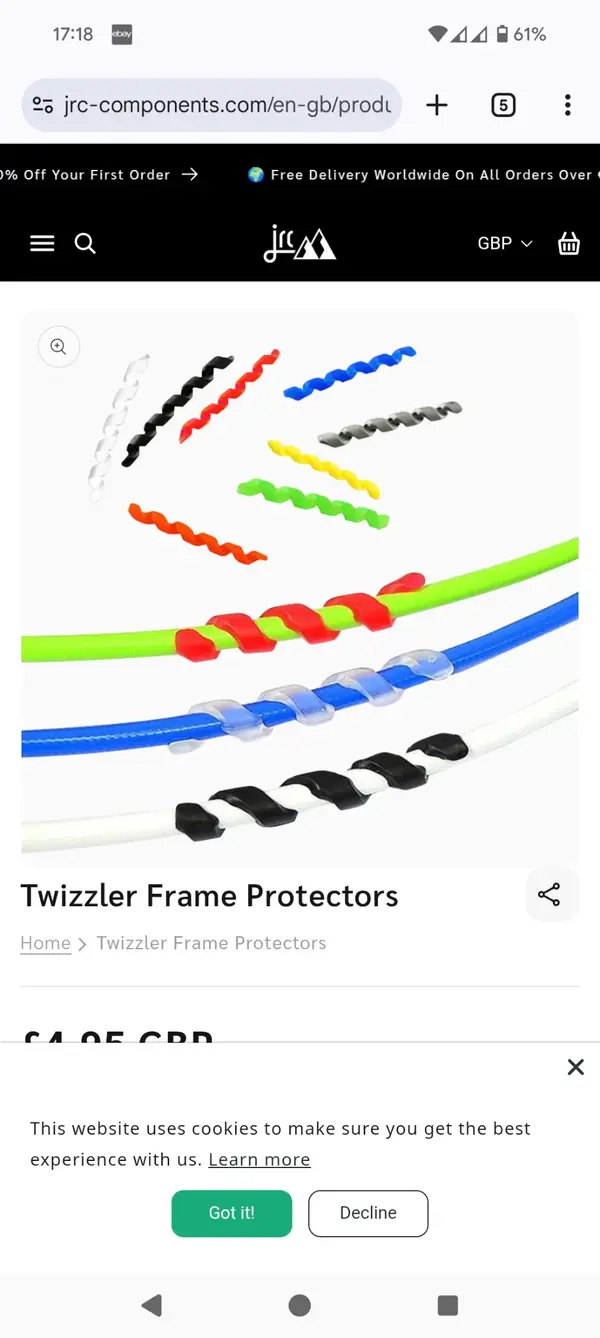Open the browser overflow menu
This screenshot has width=600, height=1338.
[567, 105]
